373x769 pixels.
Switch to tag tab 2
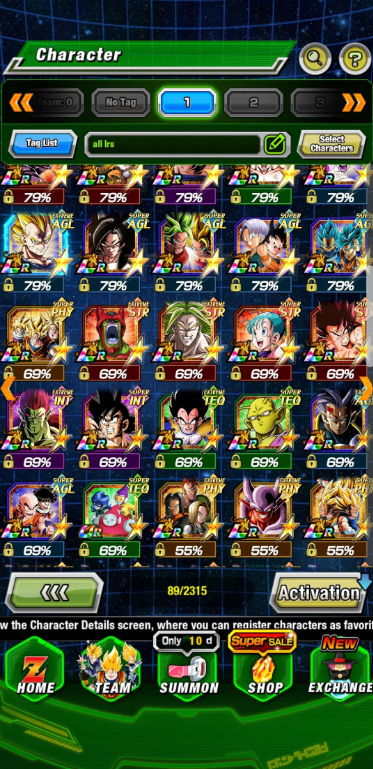point(253,103)
